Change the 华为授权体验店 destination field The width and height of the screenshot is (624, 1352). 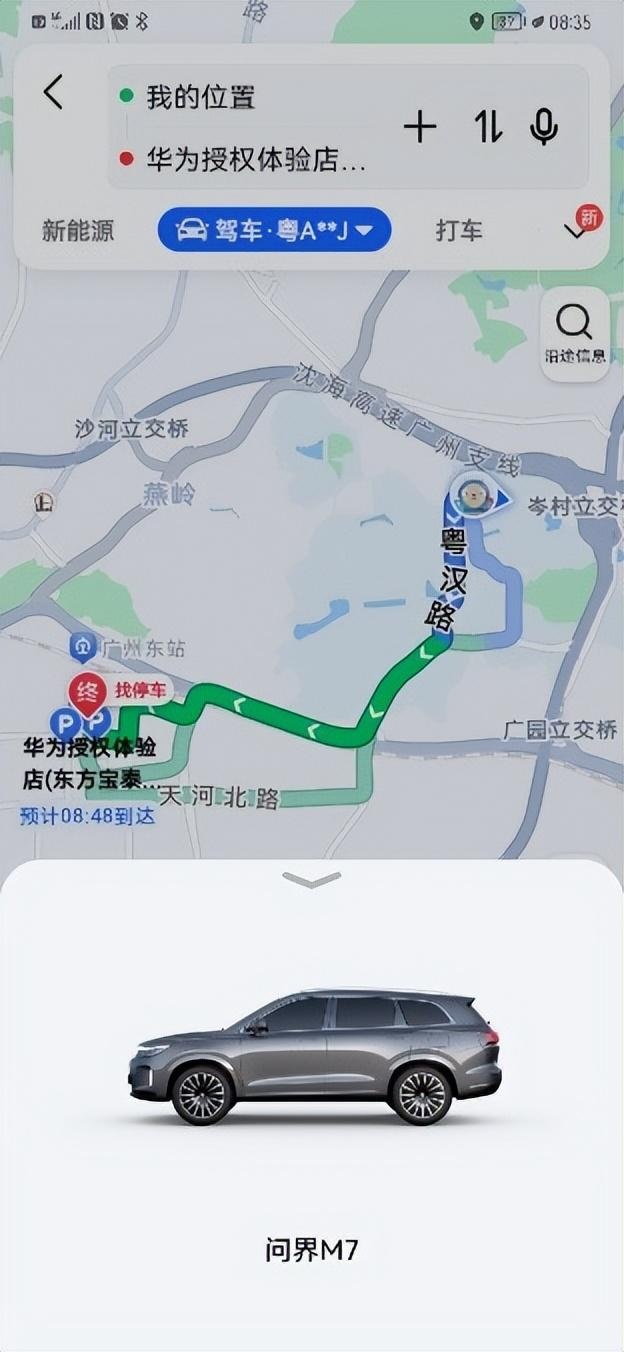(x=255, y=159)
